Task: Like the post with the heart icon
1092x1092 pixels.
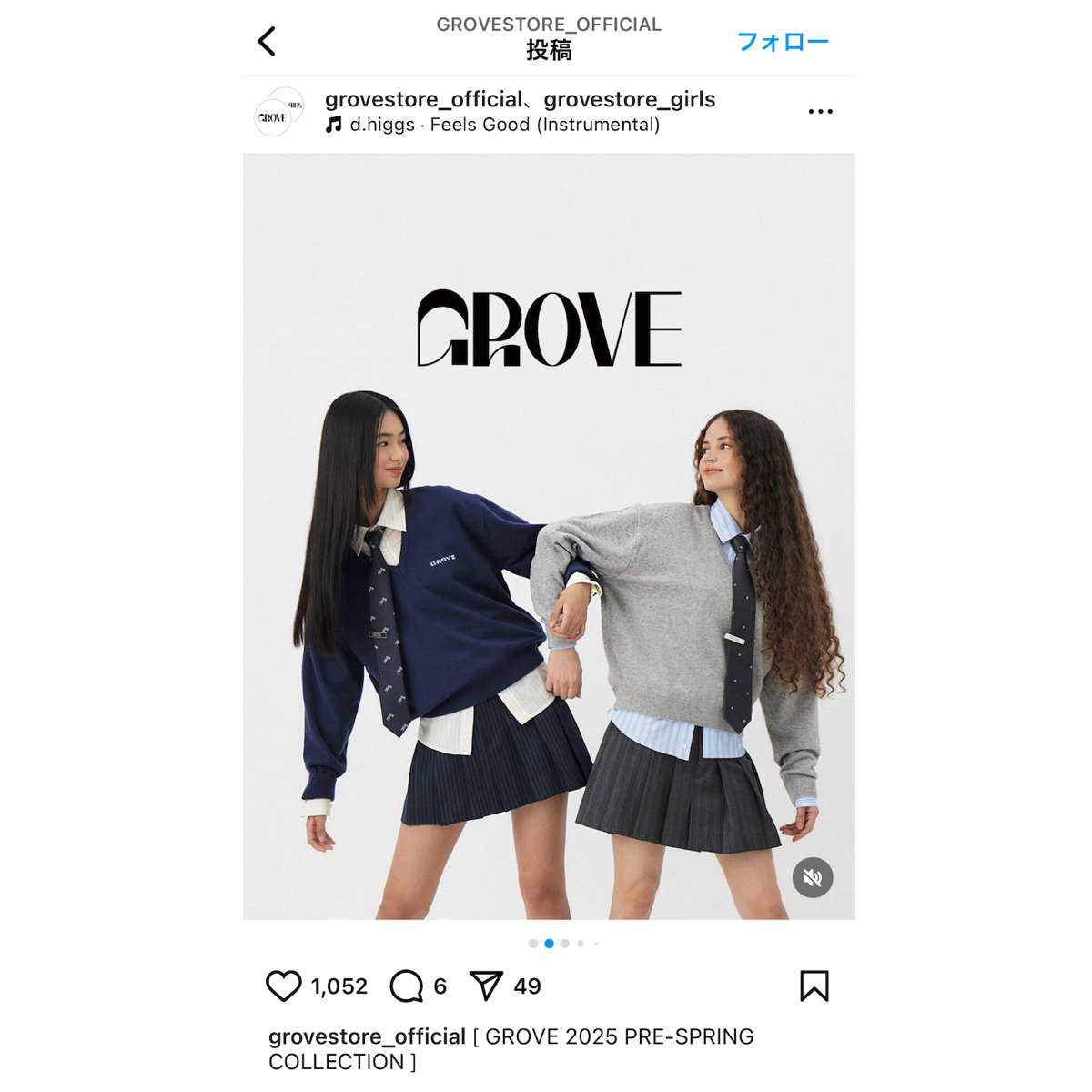Action: 283,986
